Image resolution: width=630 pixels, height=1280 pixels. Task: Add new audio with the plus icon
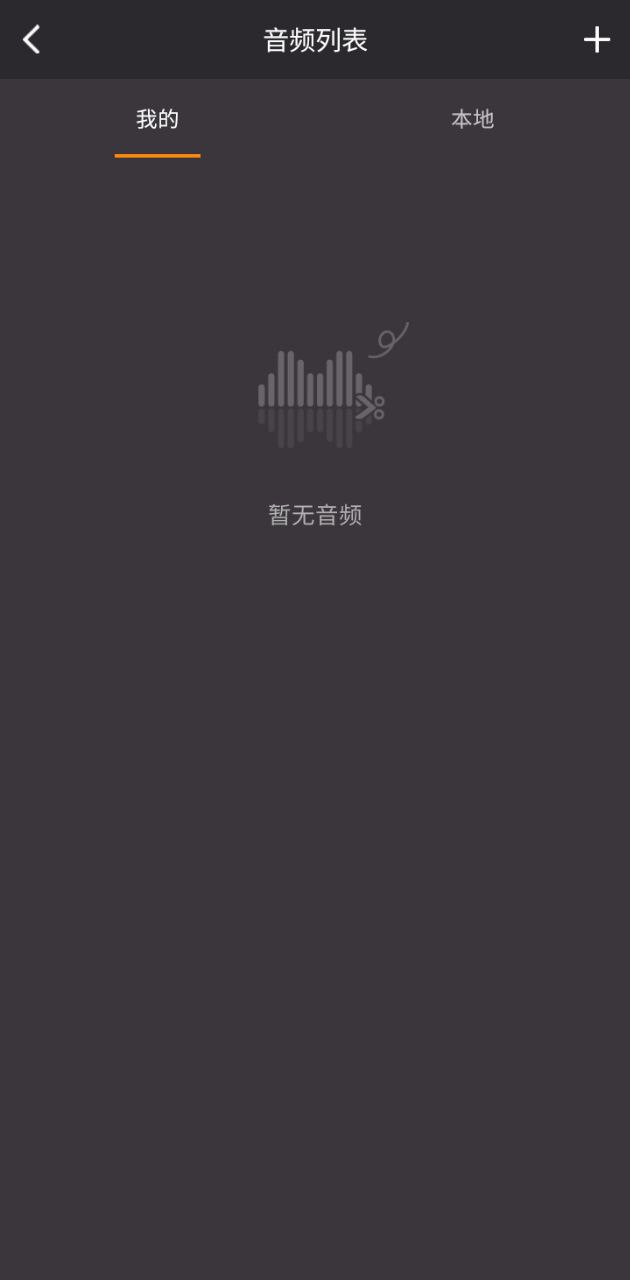[597, 40]
